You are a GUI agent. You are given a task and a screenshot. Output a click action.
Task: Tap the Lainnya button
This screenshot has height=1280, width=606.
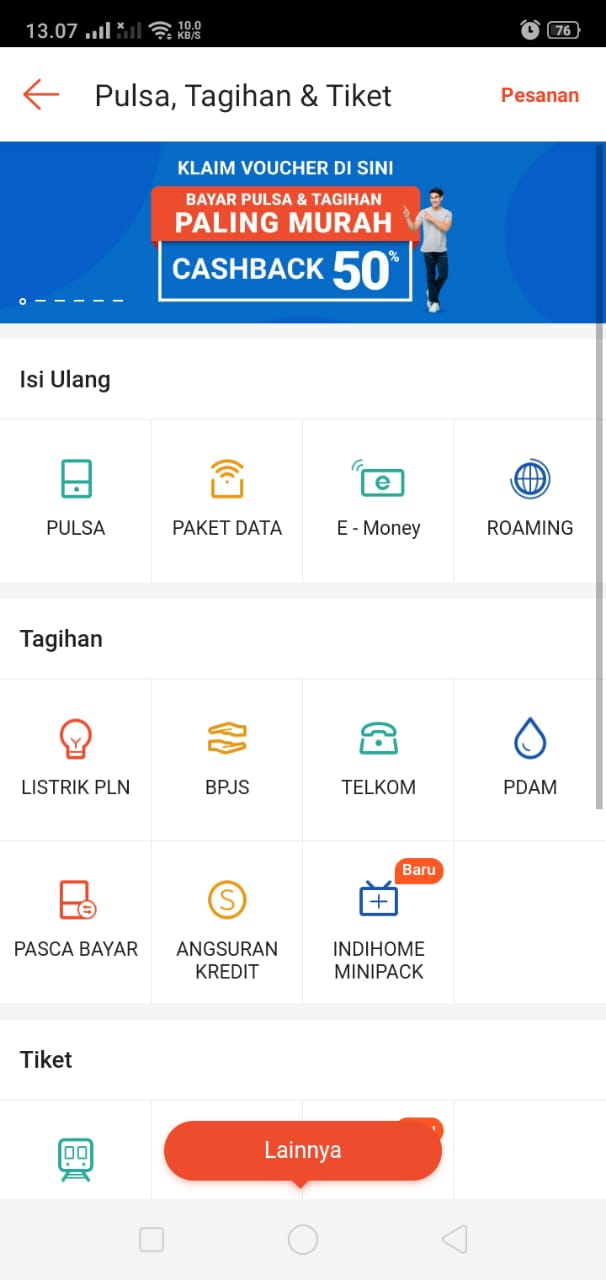303,1151
